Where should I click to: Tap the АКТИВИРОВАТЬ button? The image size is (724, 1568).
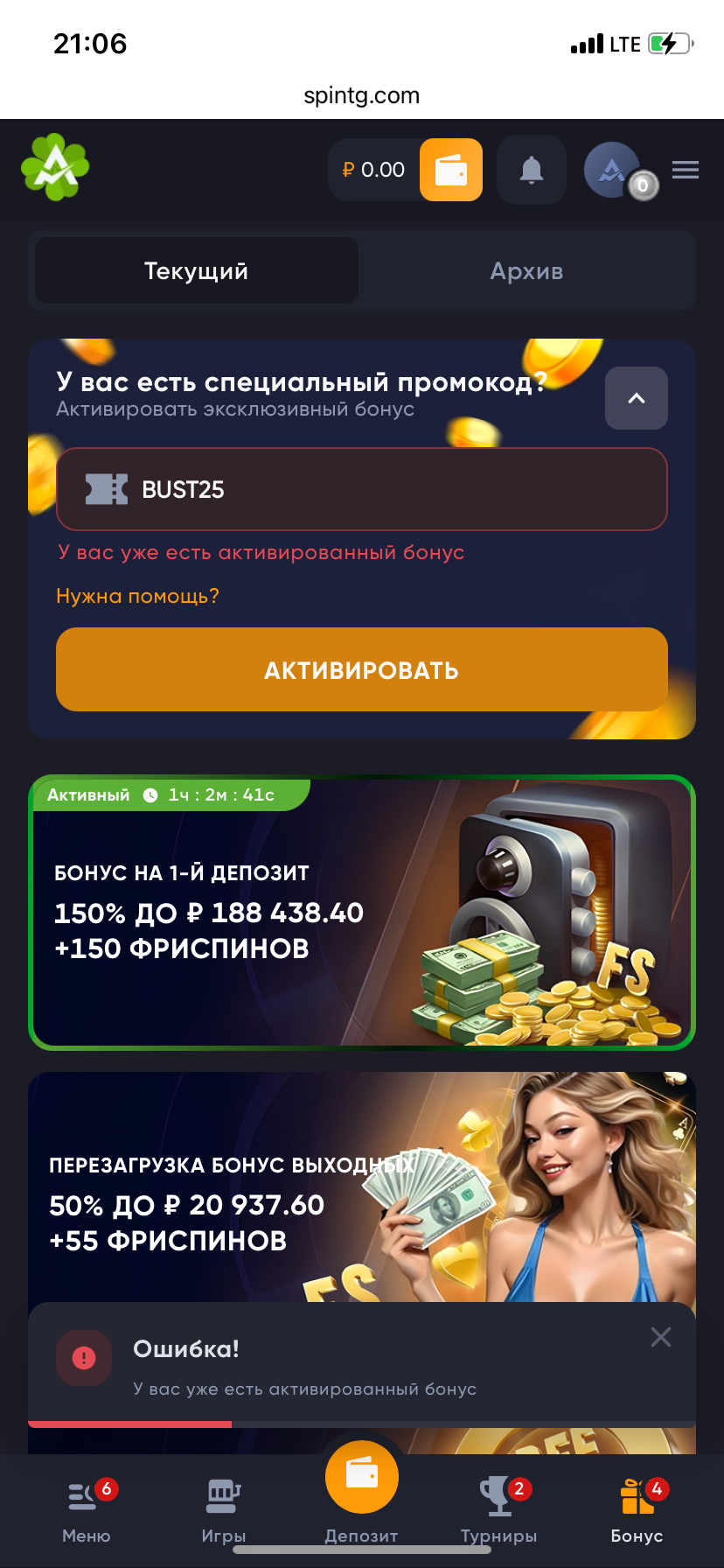[x=362, y=669]
